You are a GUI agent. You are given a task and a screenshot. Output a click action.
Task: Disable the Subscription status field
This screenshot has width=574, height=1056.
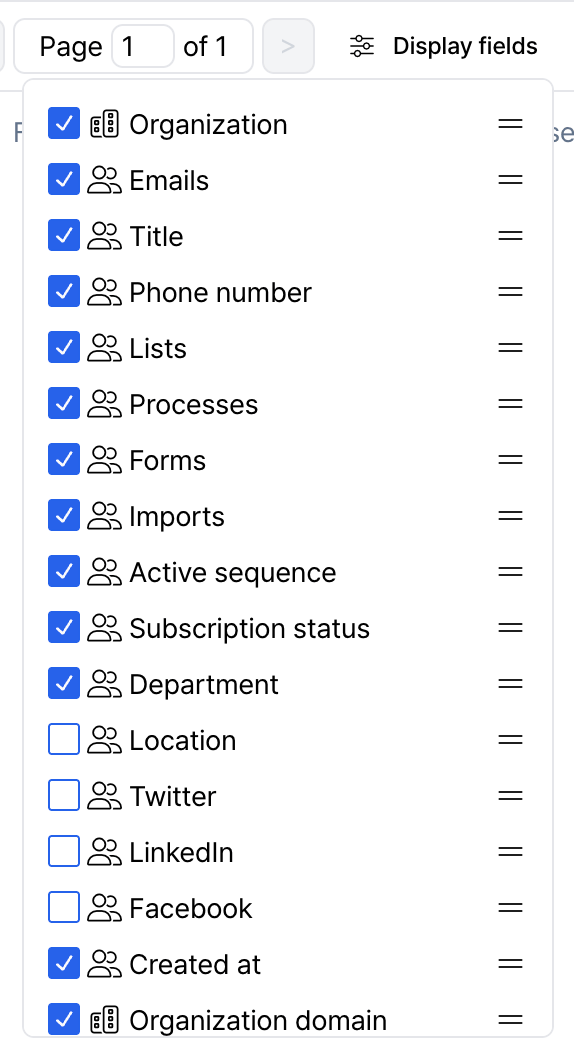coord(64,627)
